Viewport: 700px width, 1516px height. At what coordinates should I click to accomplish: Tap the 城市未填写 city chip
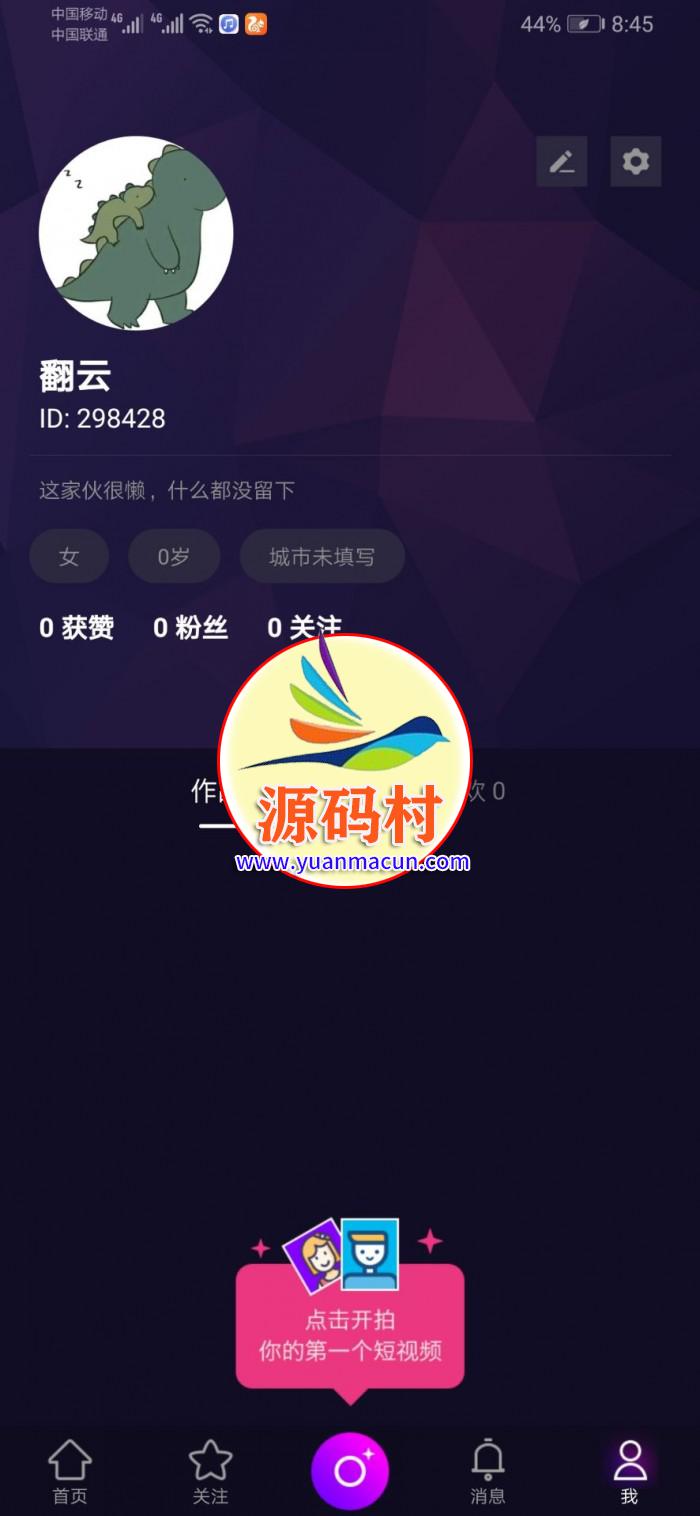(322, 556)
